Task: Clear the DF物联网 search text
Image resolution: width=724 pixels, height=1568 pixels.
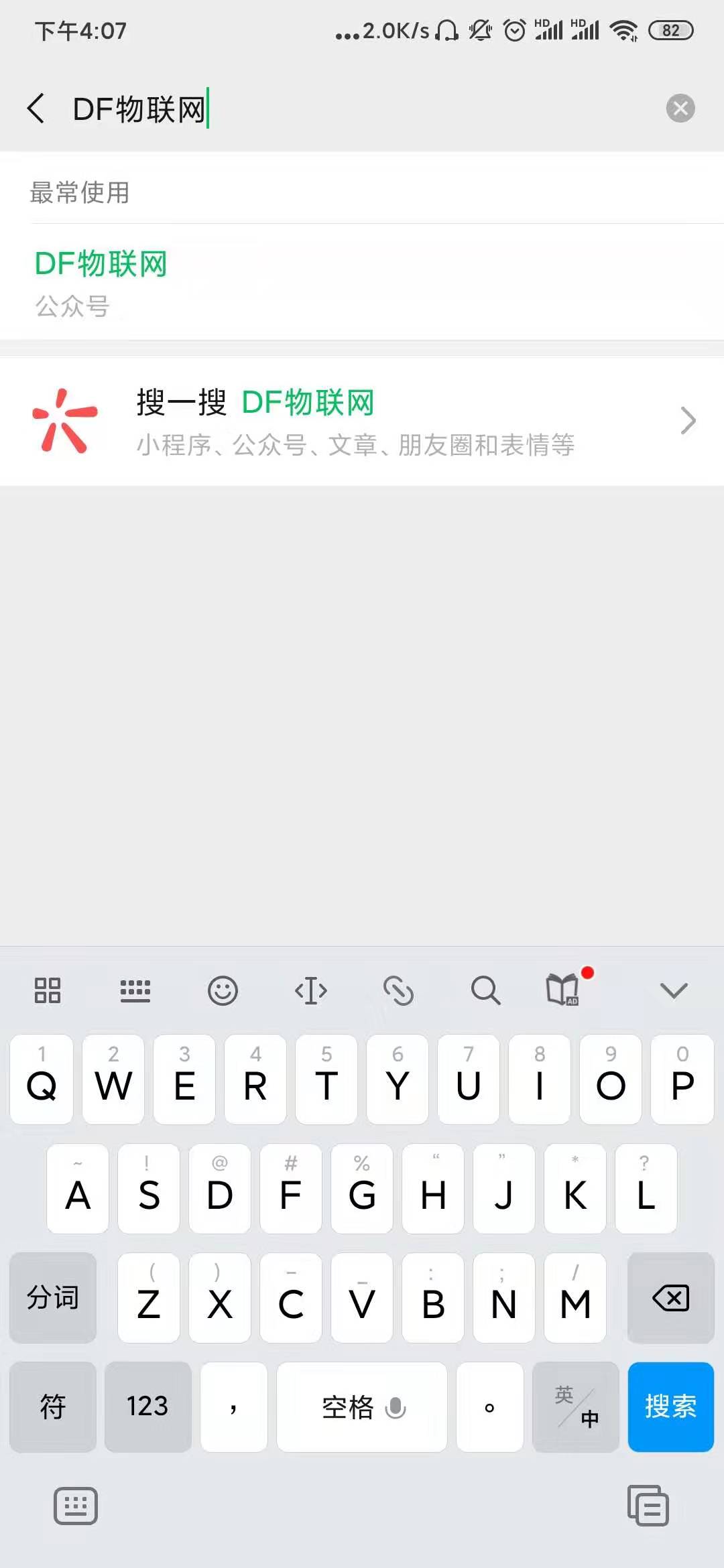Action: click(680, 109)
